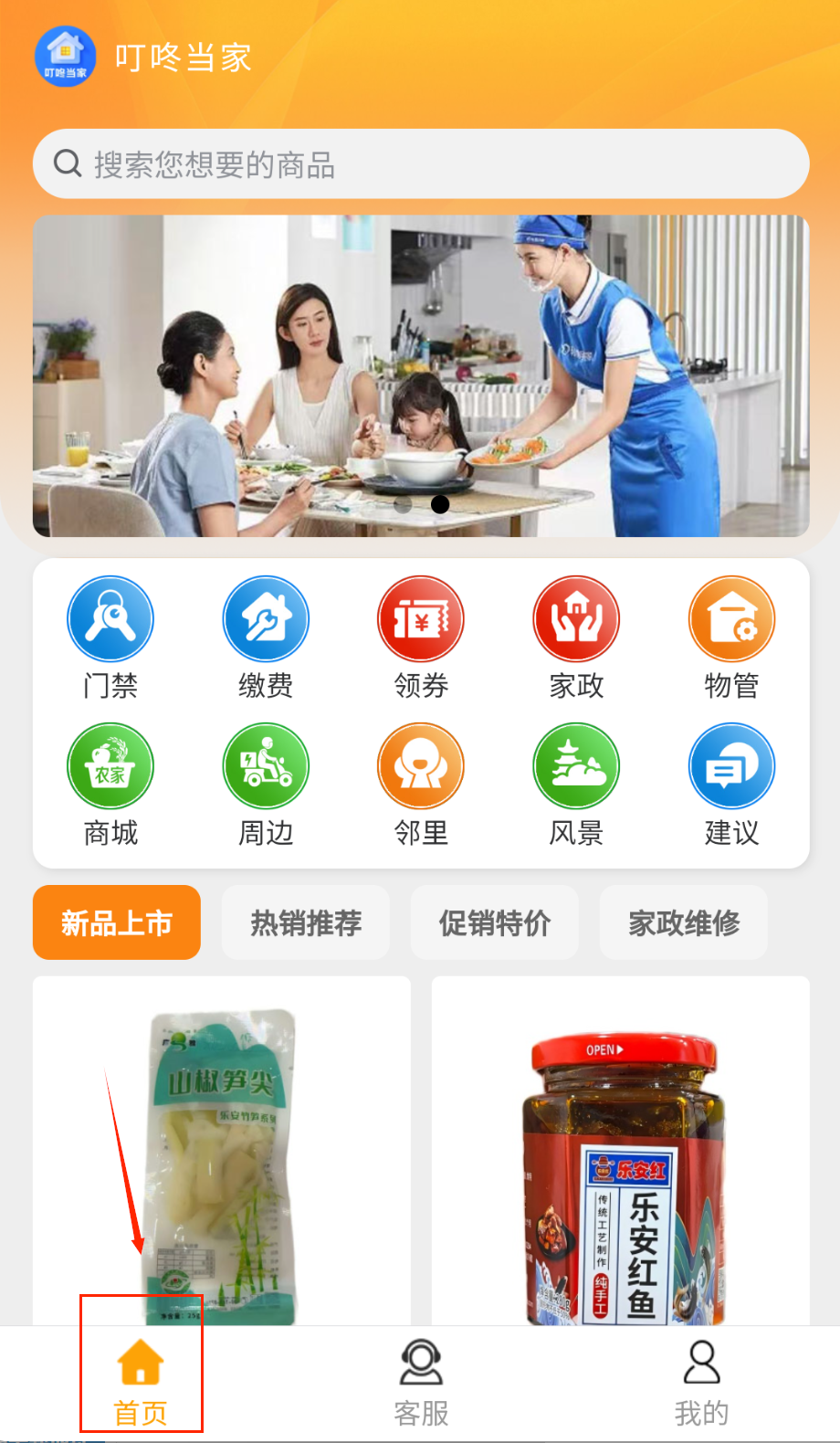Open the 山椒笋尖 product card

point(222,1151)
